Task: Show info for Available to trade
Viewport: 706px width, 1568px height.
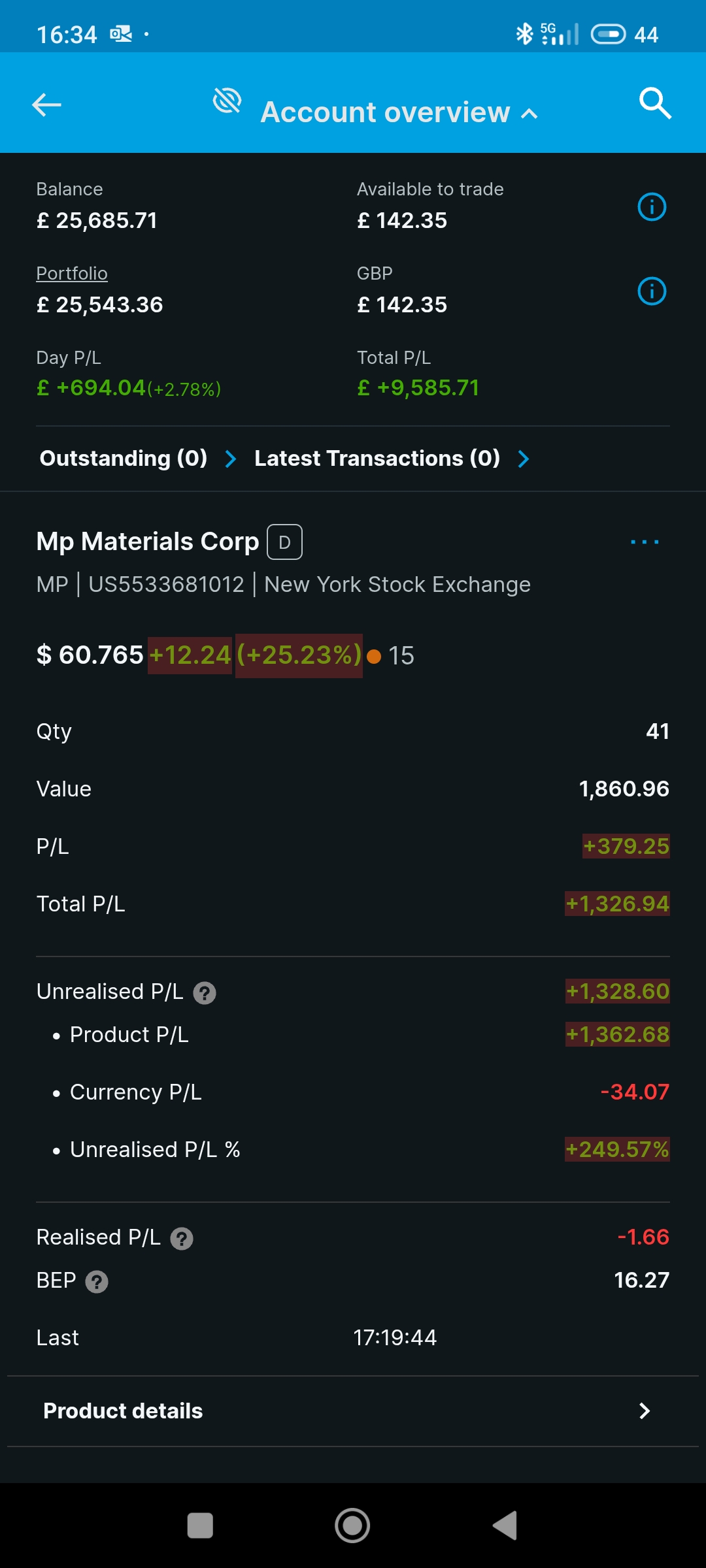Action: [652, 207]
